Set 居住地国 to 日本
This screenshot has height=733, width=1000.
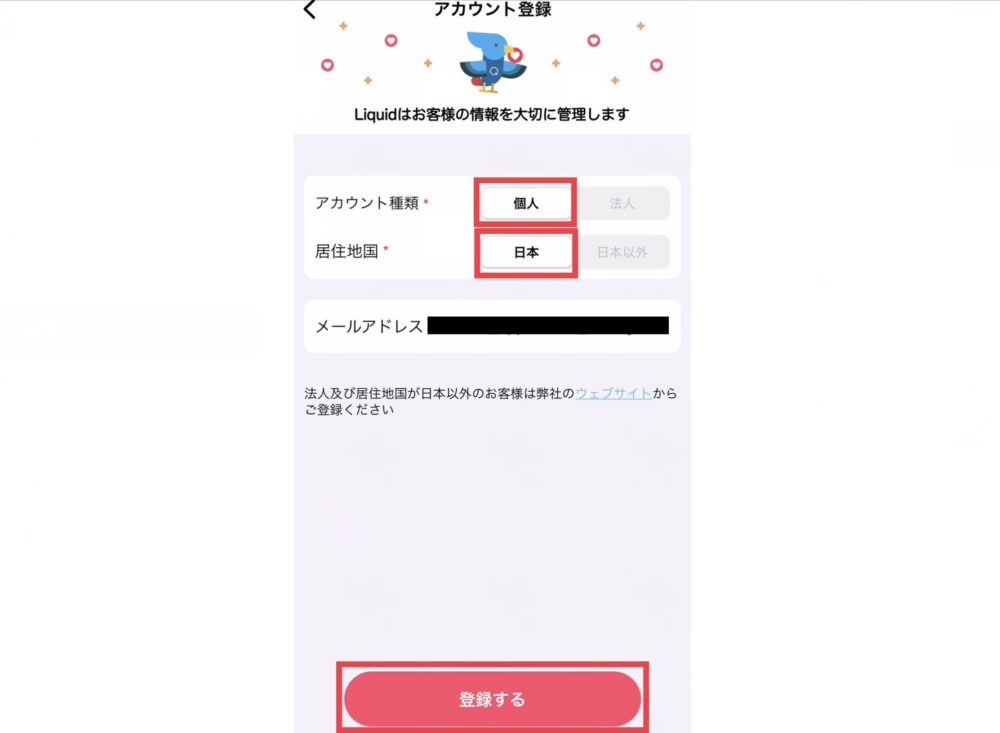[526, 252]
